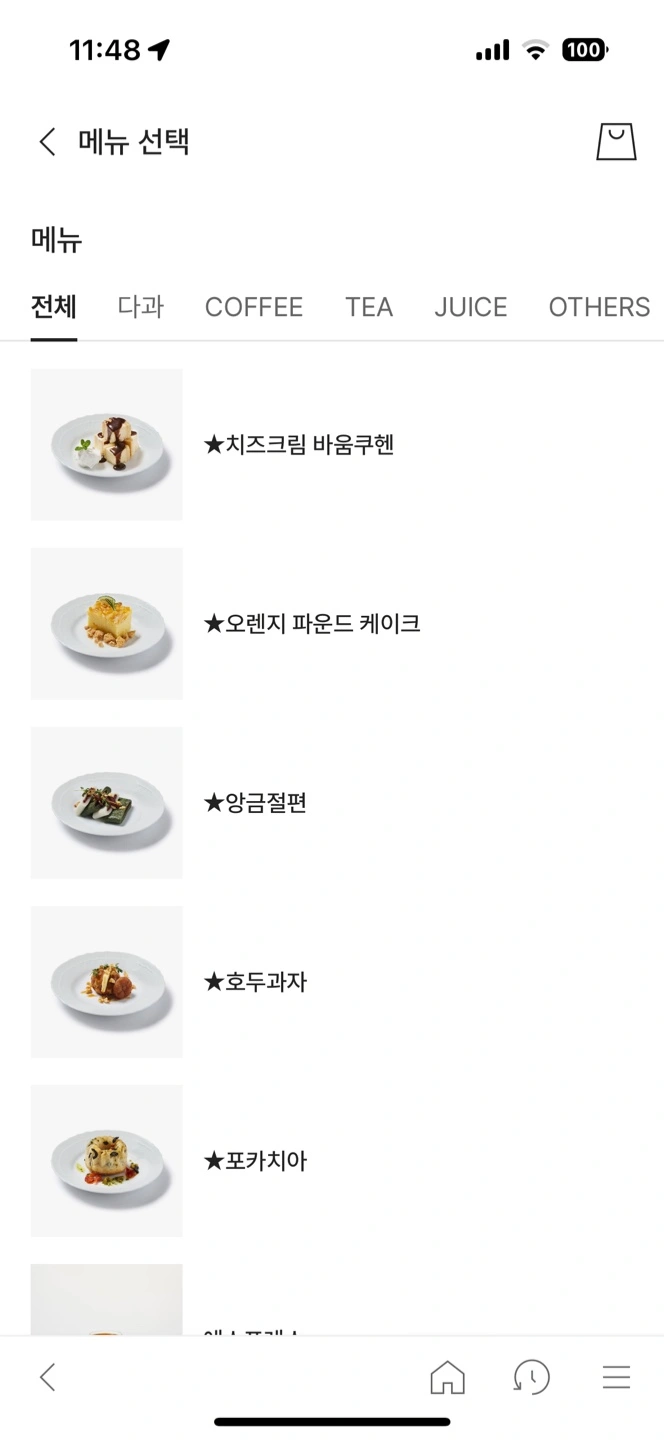This screenshot has height=1440, width=664.
Task: View the OTHERS category
Action: coord(599,307)
